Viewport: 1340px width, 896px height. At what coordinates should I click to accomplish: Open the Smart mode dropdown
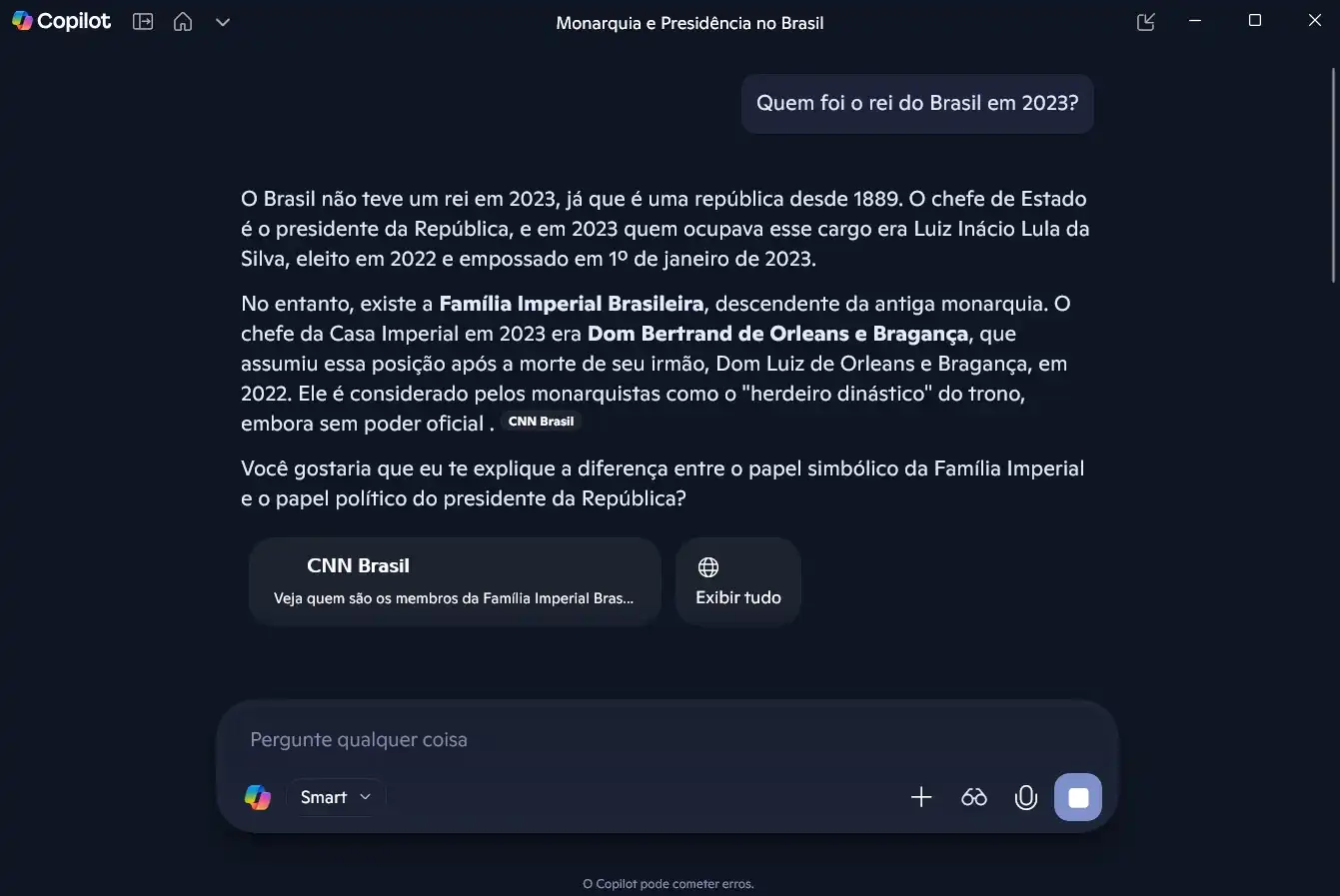point(336,797)
